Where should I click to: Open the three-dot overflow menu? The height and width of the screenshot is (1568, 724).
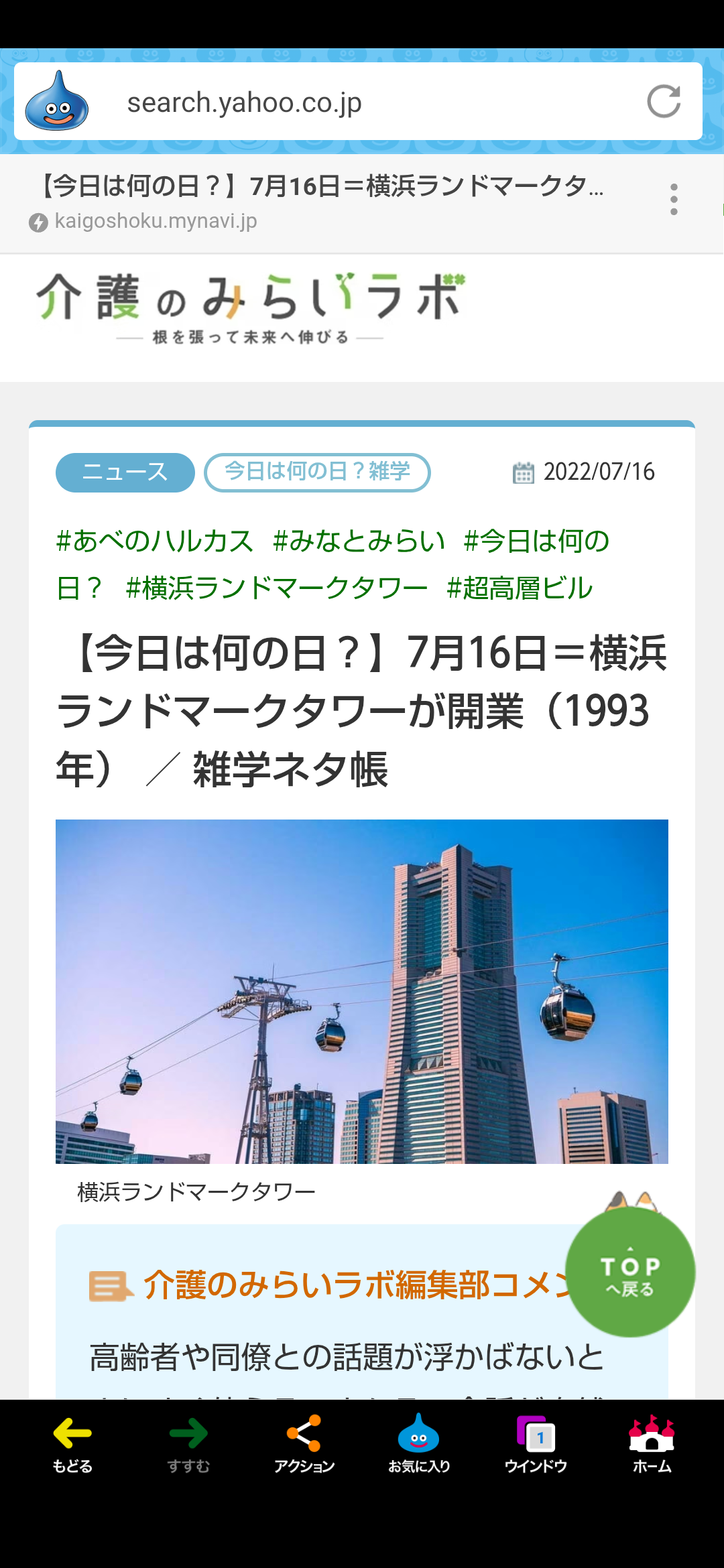(674, 200)
